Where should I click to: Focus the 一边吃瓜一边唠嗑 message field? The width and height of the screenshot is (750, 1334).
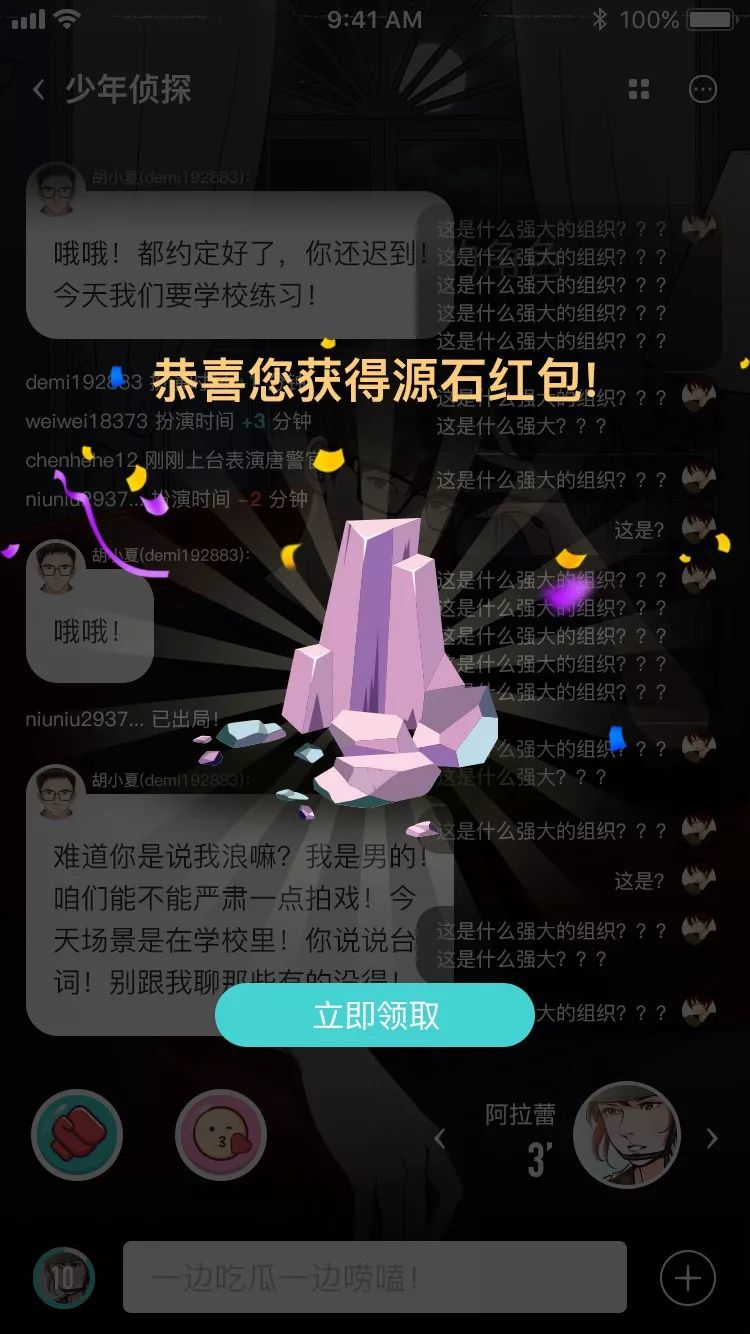click(375, 1277)
